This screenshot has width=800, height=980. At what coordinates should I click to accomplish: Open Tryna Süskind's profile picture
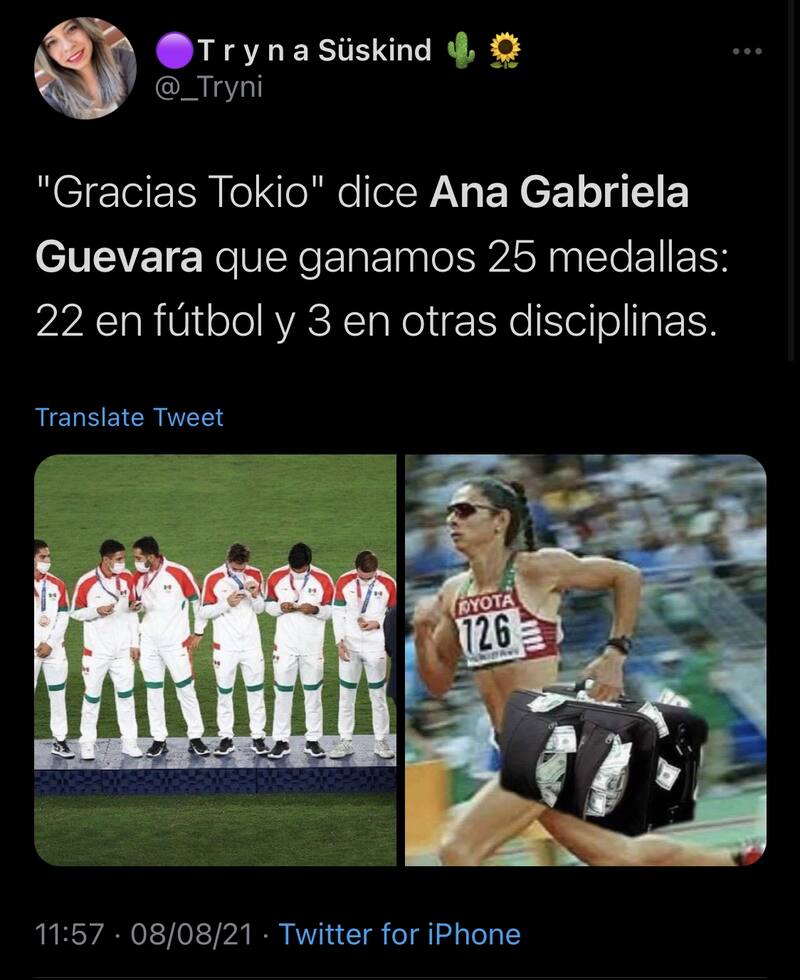[85, 69]
